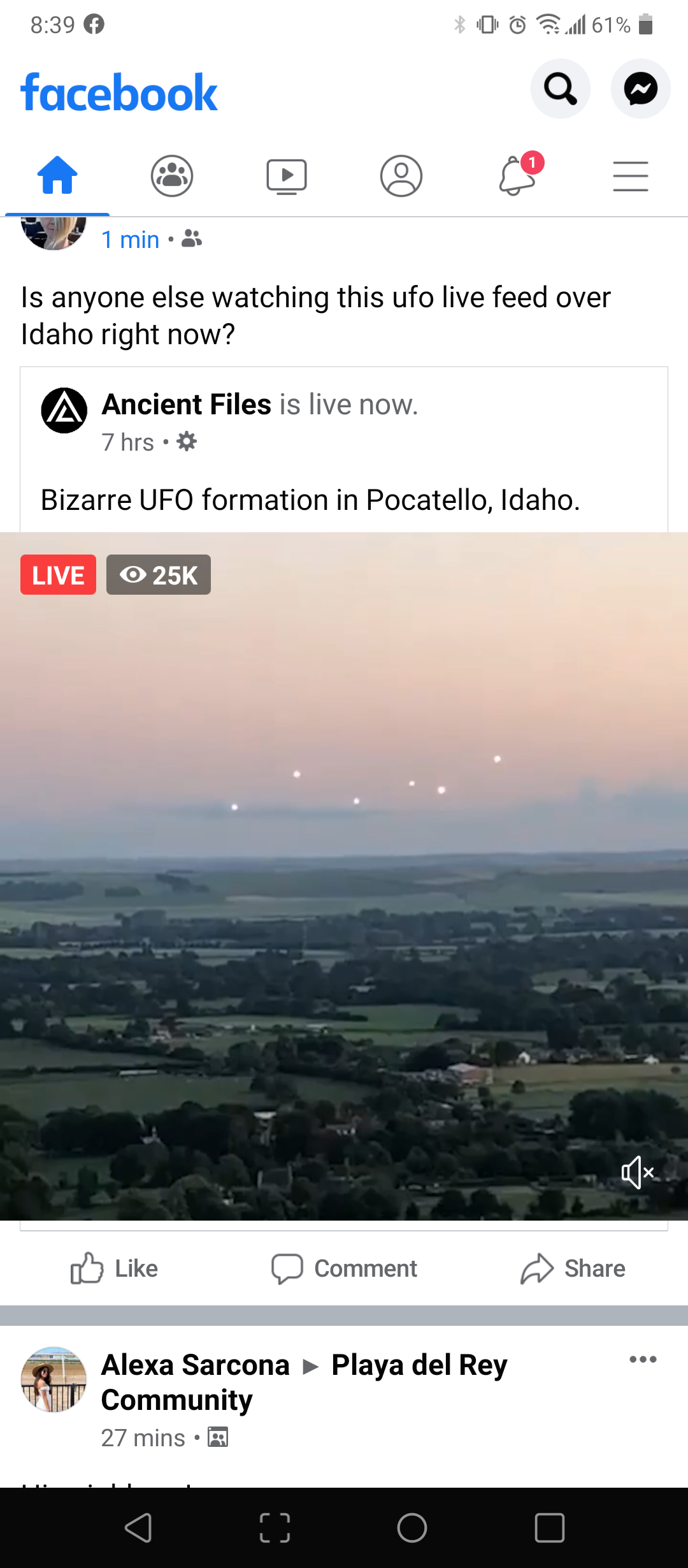
Task: Switch to the Profile tab
Action: click(401, 176)
